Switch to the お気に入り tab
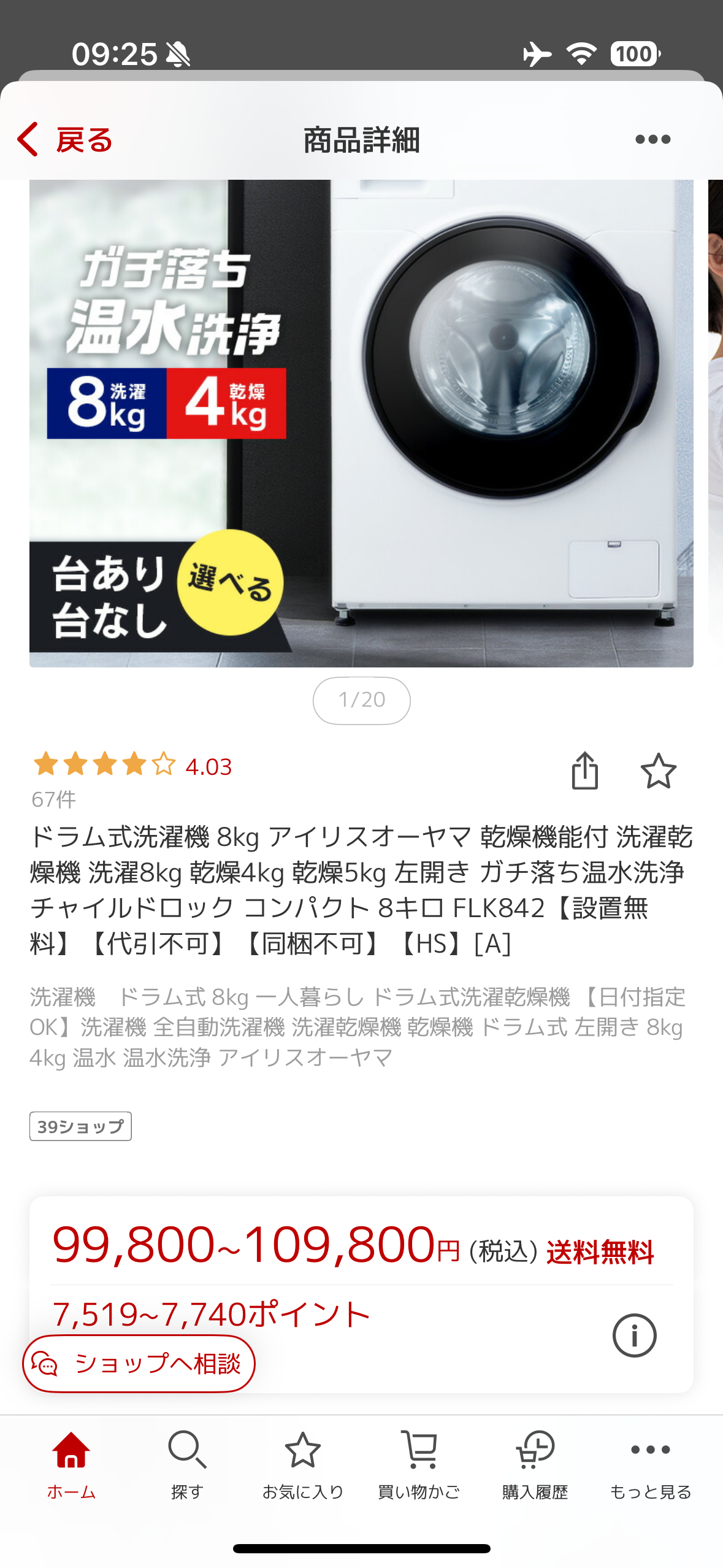This screenshot has height=1568, width=723. point(303,1466)
